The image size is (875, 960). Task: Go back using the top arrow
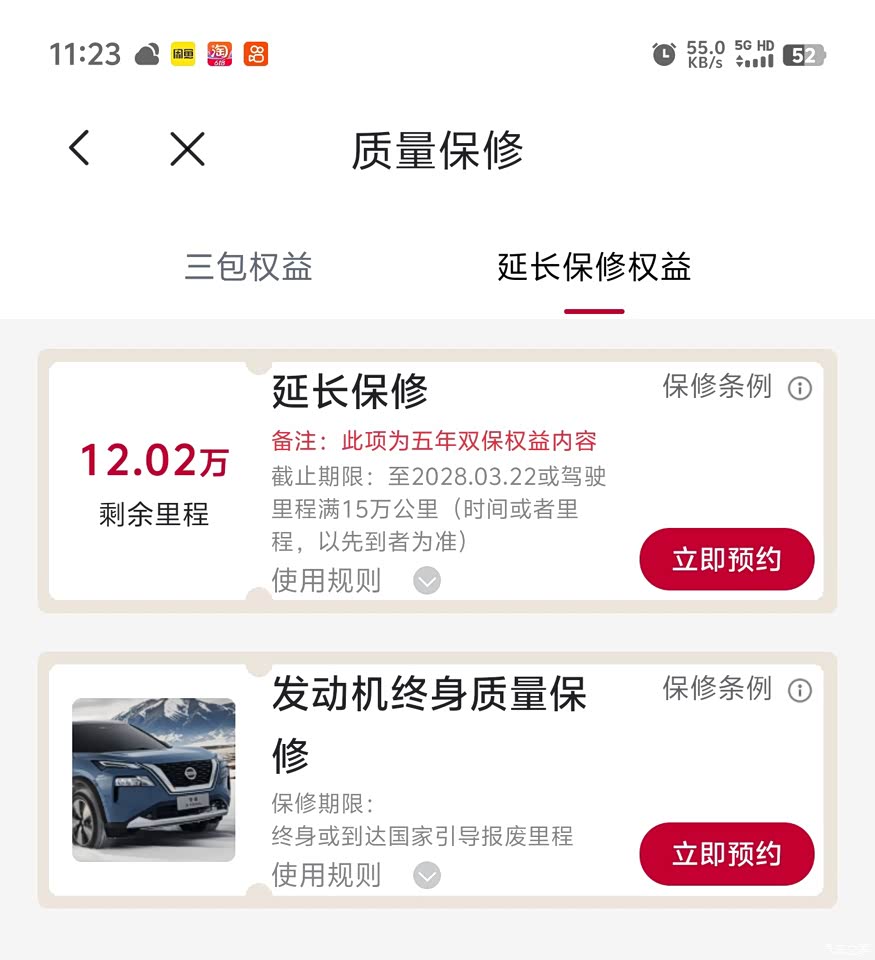pos(79,148)
